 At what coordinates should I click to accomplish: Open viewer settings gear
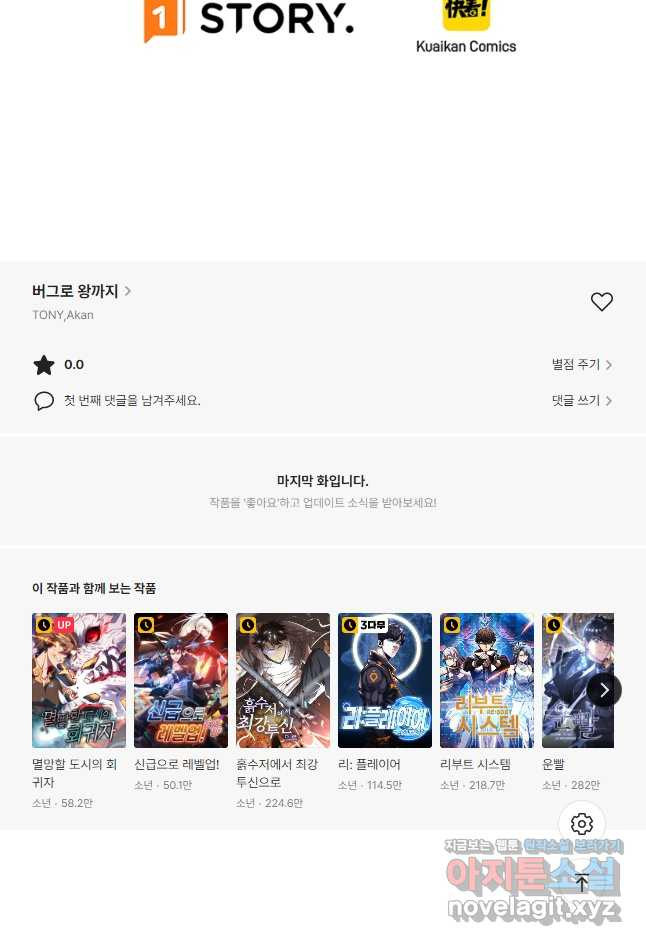(582, 824)
